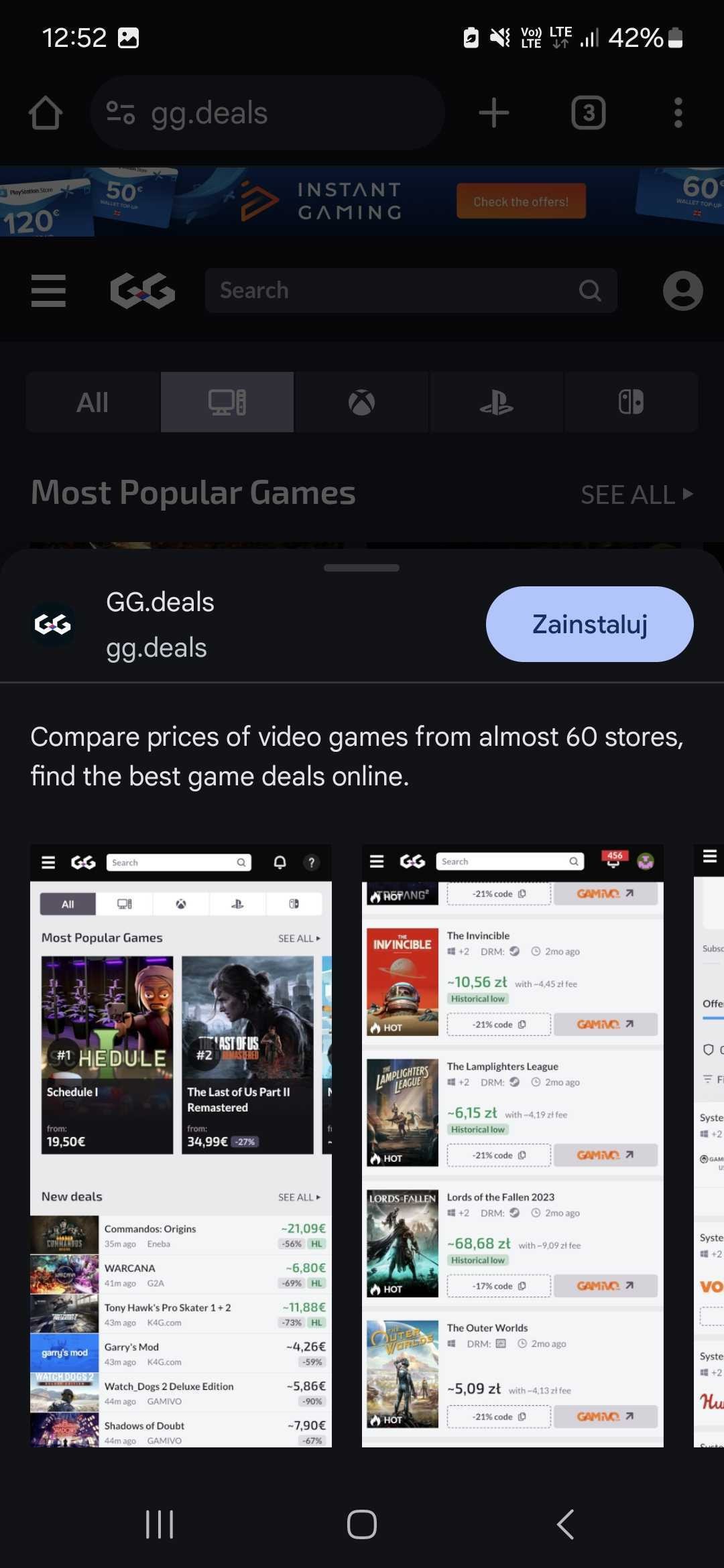Select the Xbox platform tab
Screen dimensions: 724x1568
click(x=361, y=402)
